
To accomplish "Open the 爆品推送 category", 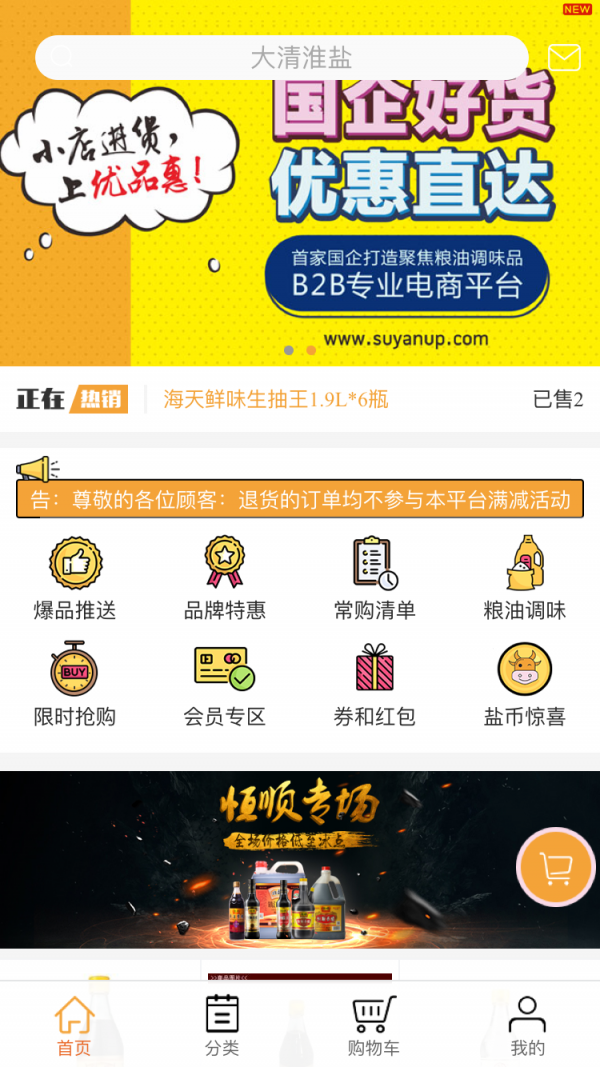I will 75,578.
